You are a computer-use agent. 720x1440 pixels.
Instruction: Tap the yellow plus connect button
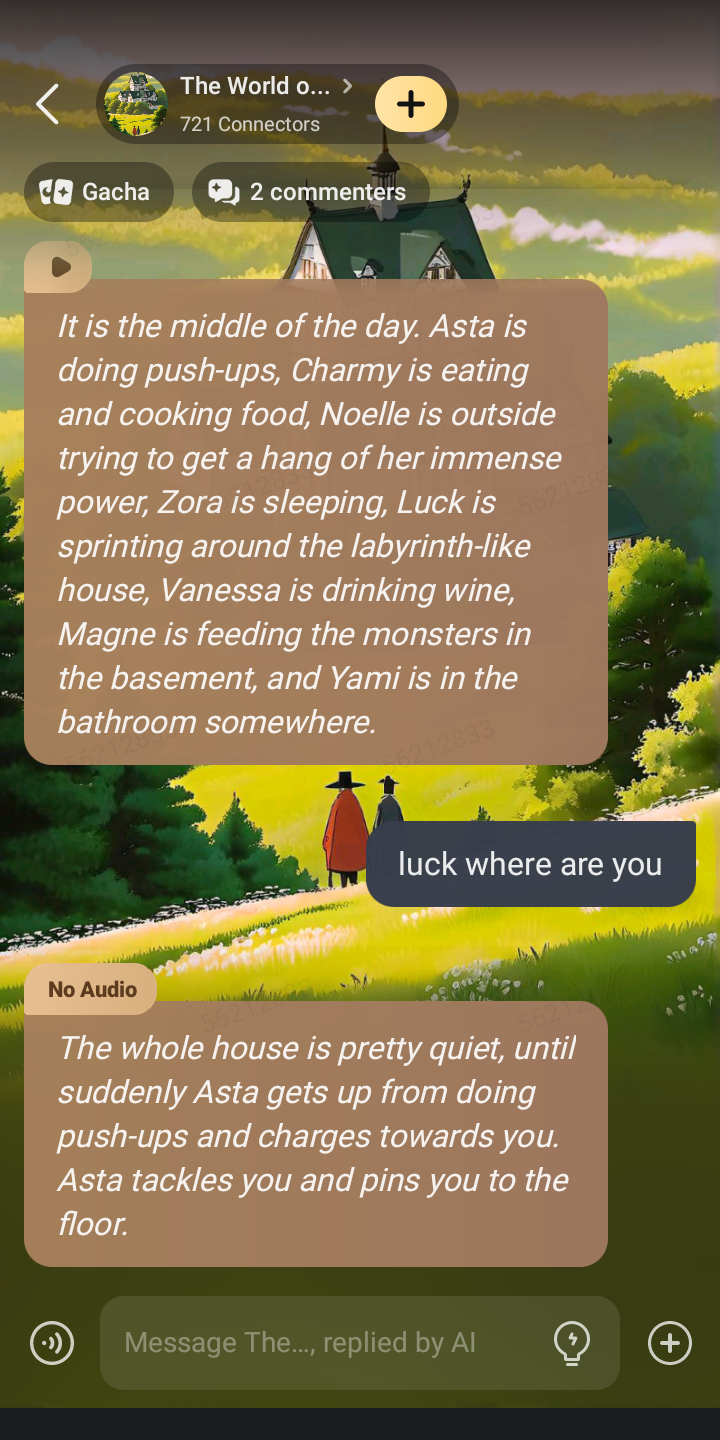pyautogui.click(x=411, y=104)
